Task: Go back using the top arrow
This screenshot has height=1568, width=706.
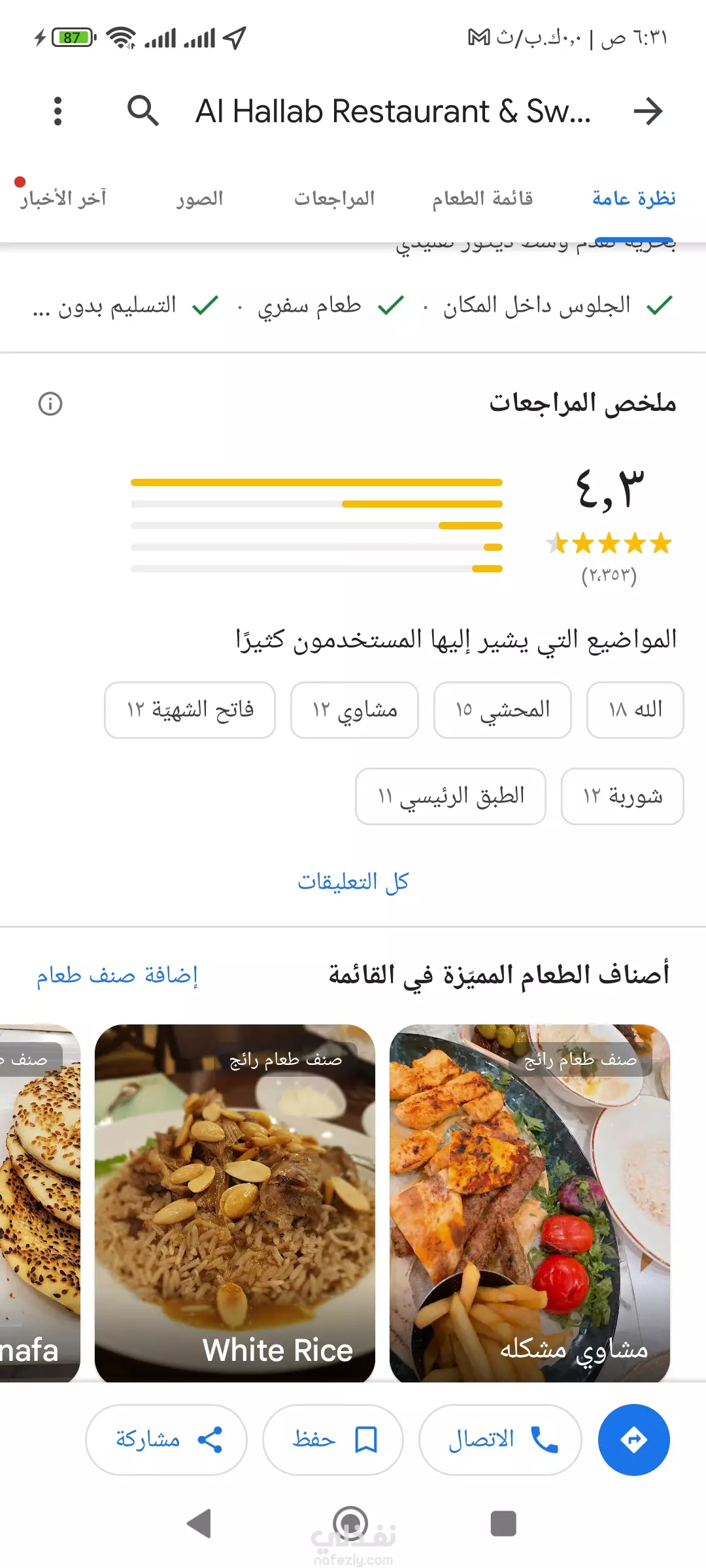Action: [648, 111]
